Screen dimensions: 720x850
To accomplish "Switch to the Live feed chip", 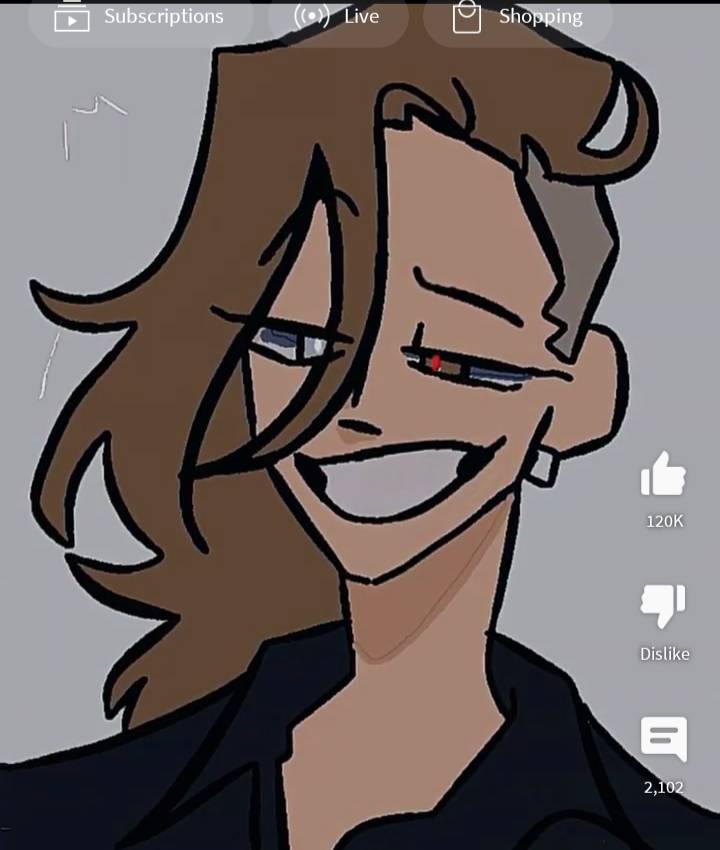I will (338, 17).
